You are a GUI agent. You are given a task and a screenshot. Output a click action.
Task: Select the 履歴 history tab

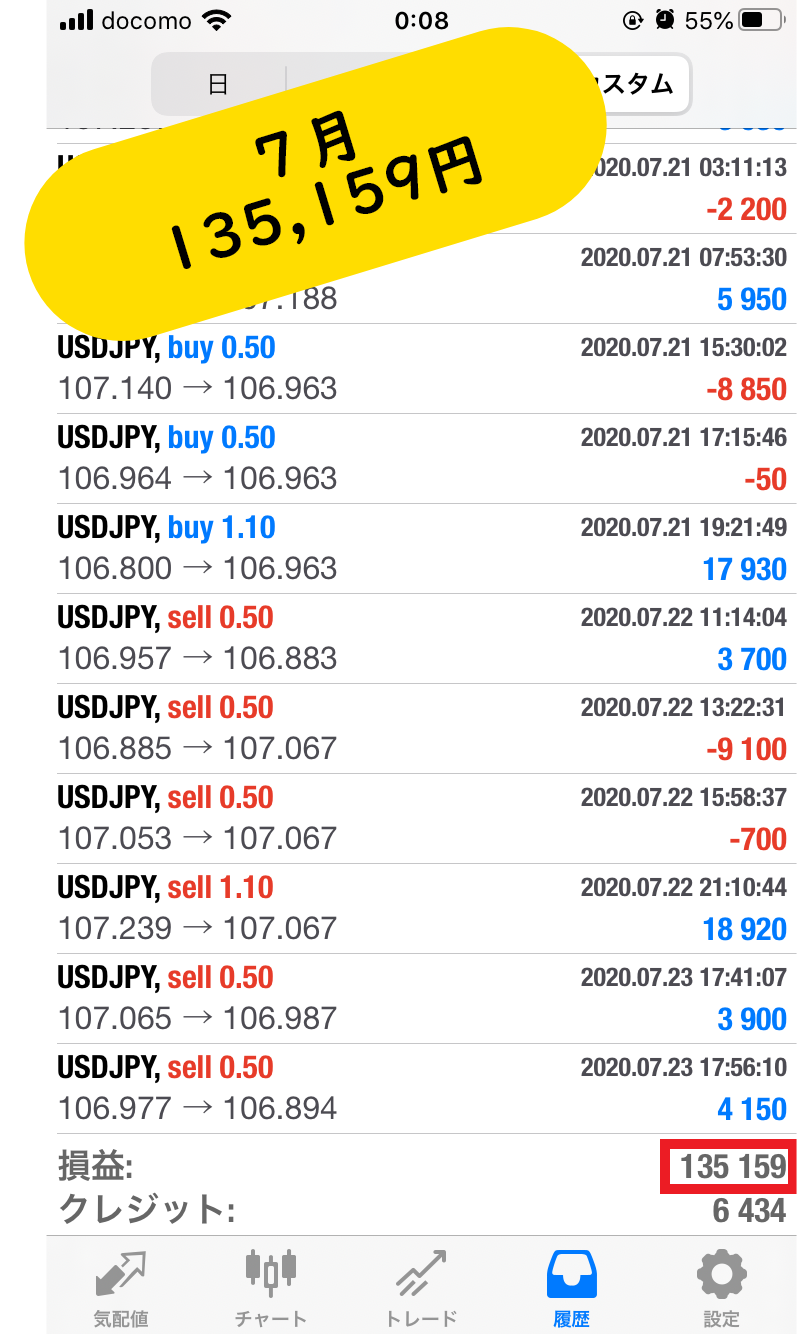click(x=571, y=1287)
